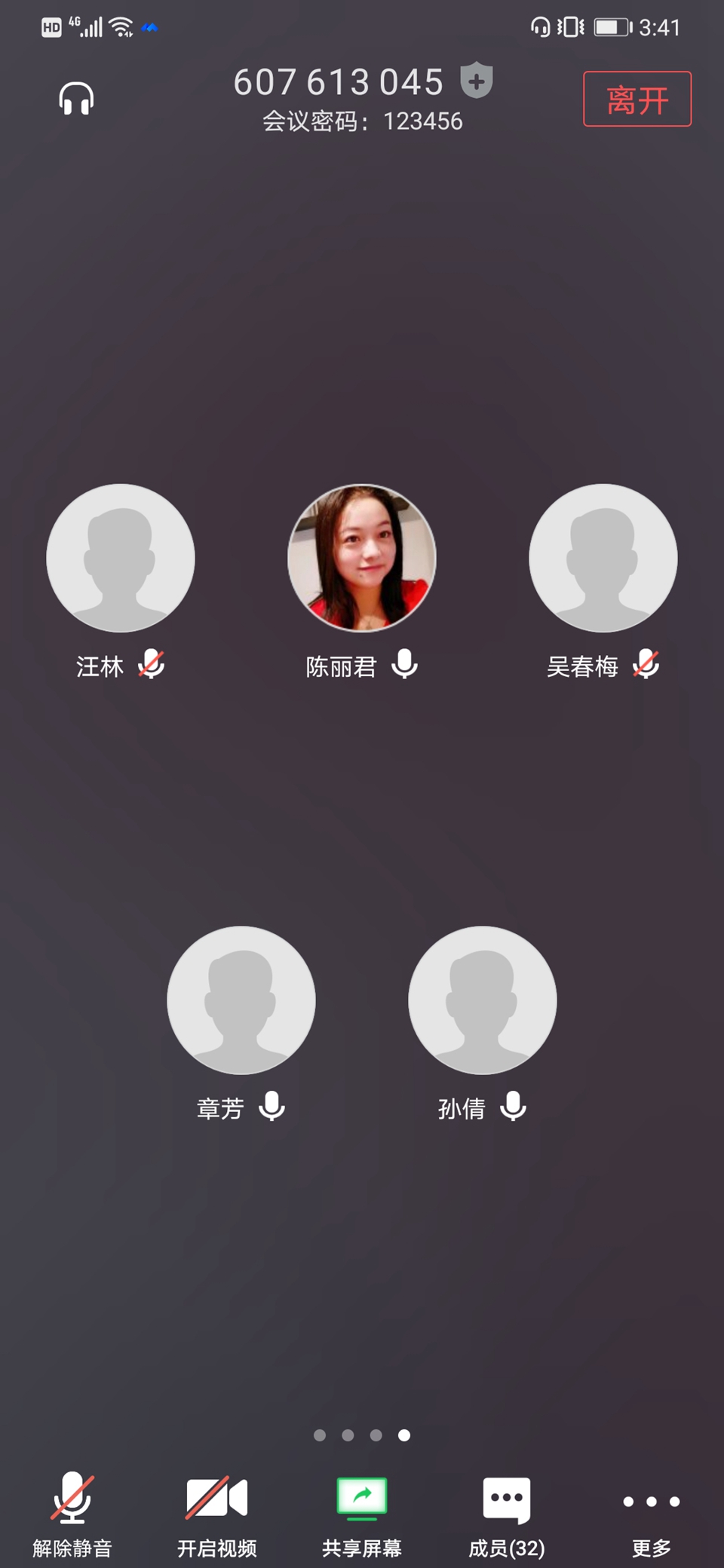Tap the headphone audio output icon

(x=76, y=100)
